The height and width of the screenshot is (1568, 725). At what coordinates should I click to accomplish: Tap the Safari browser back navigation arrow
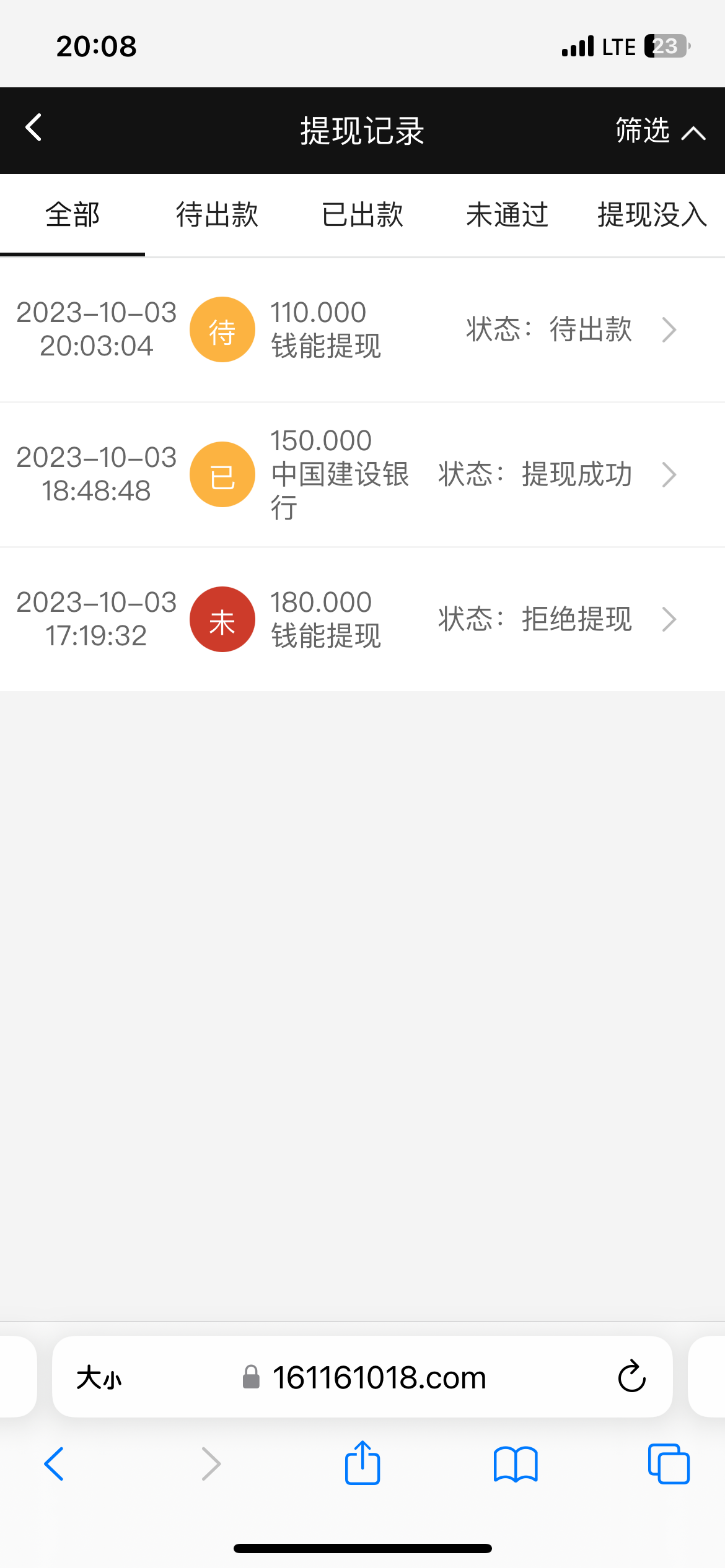point(54,1464)
